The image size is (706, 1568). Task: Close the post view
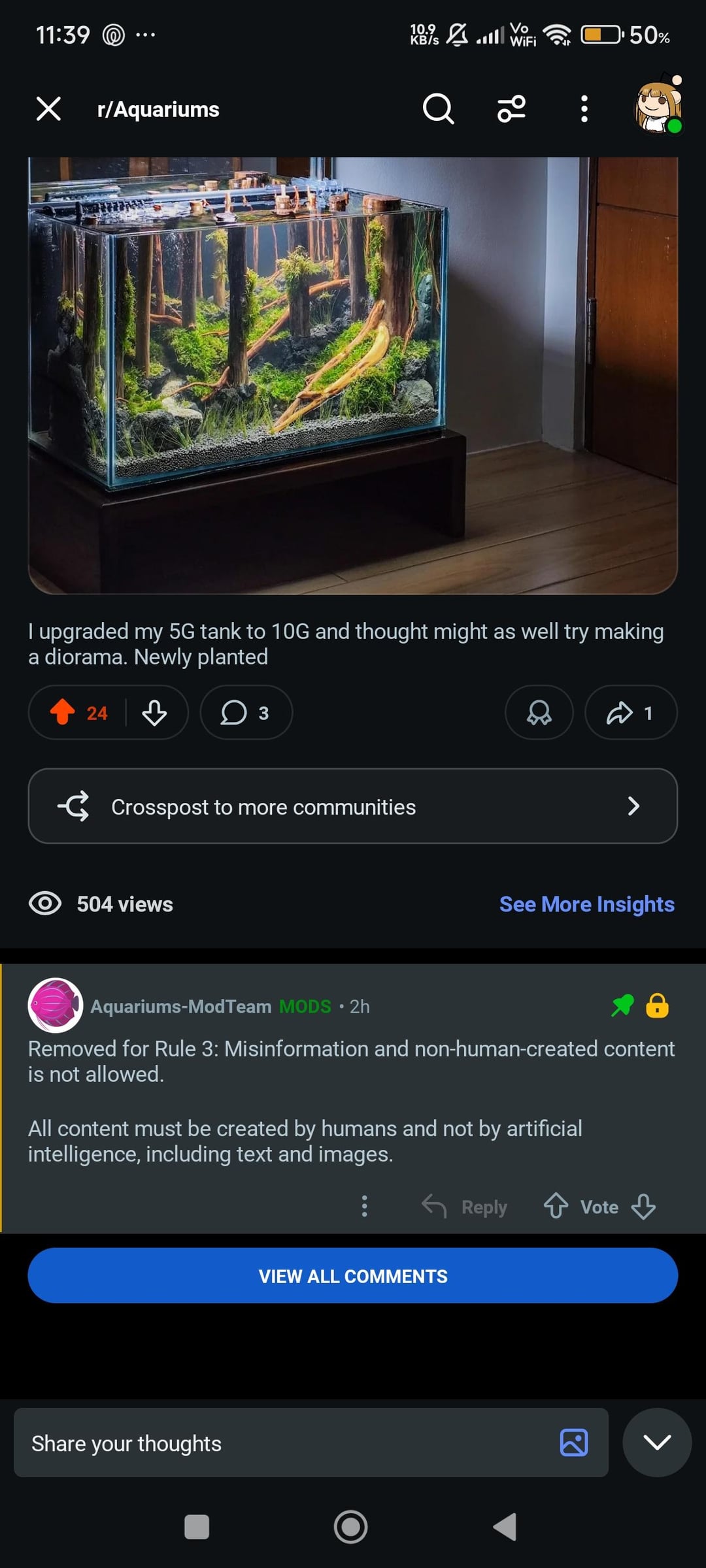coord(48,109)
